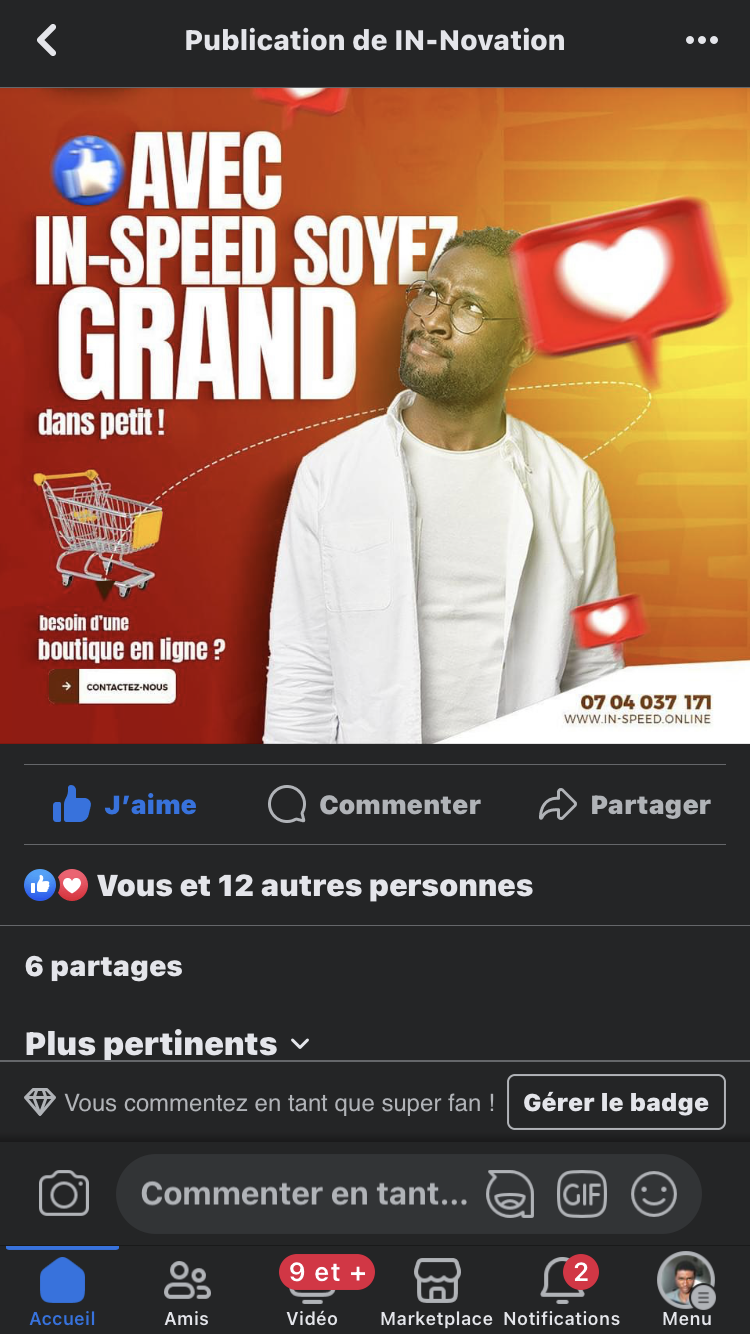The width and height of the screenshot is (750, 1334).
Task: Tap the J'aime like button
Action: [x=125, y=805]
